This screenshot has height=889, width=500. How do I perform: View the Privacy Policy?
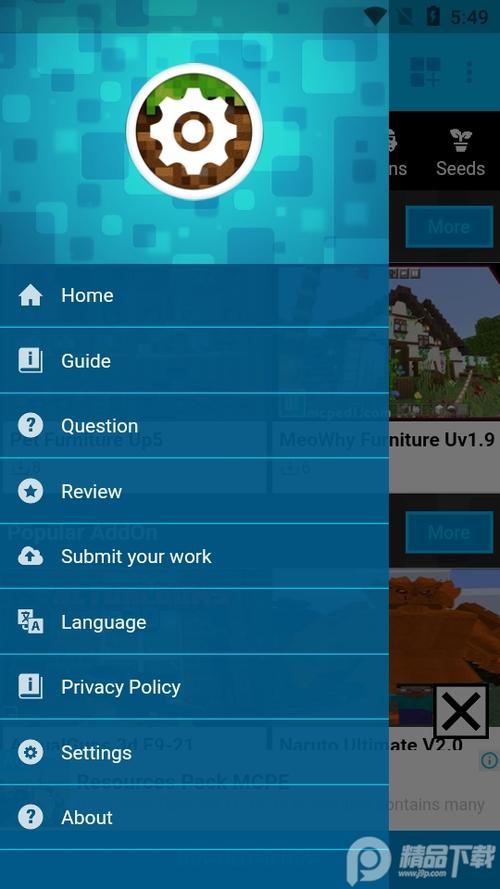click(x=194, y=687)
